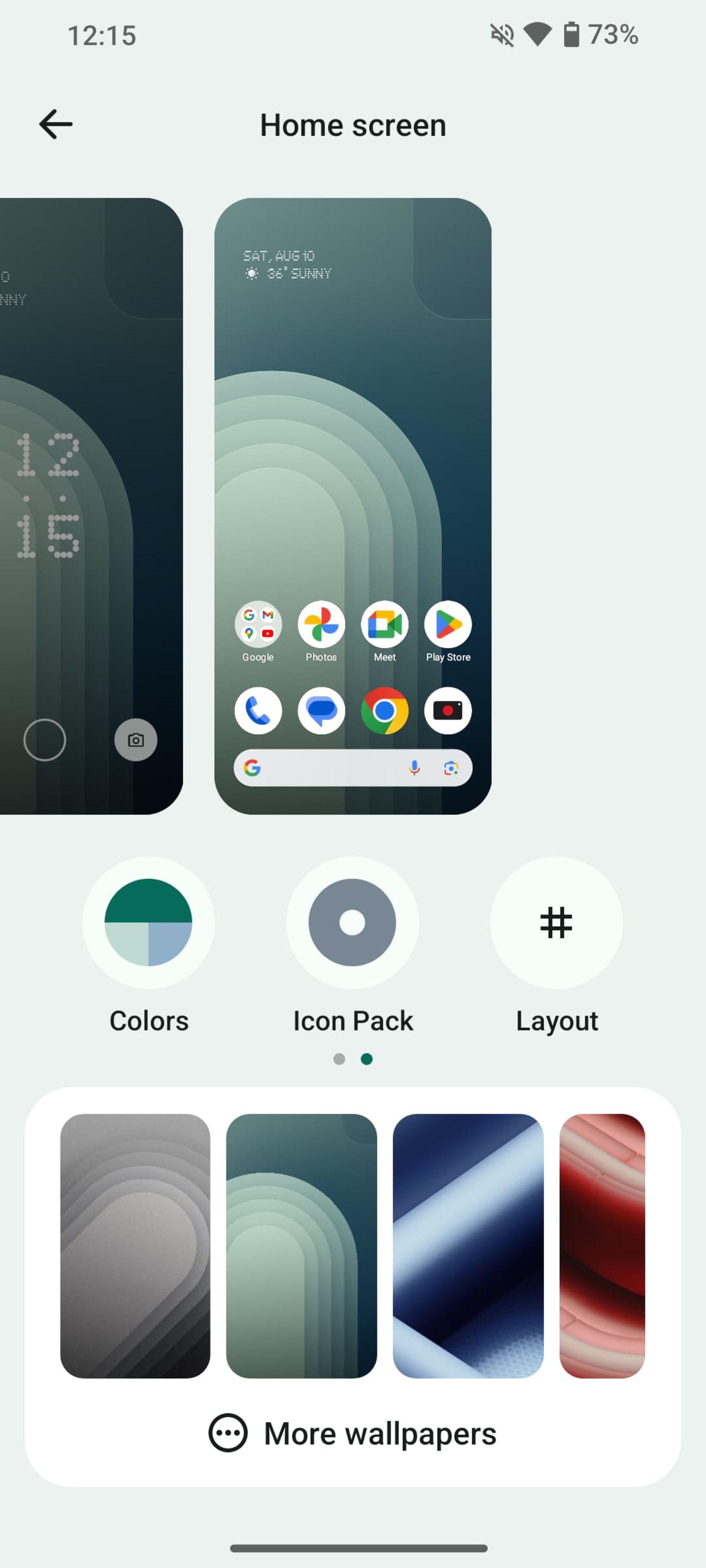Choose the red and pink wallpaper
This screenshot has height=1568, width=706.
click(602, 1246)
